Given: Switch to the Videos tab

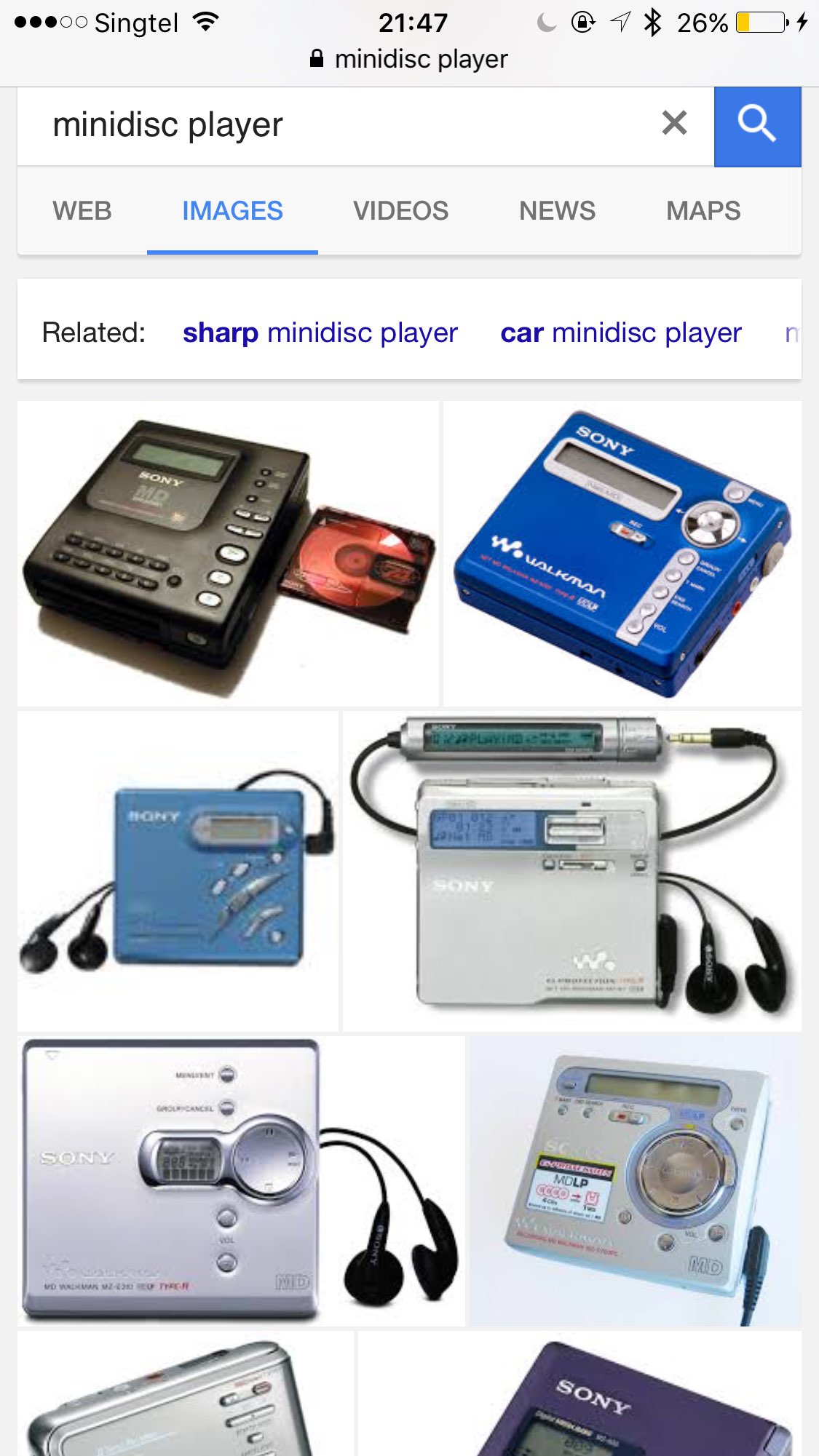Looking at the screenshot, I should tap(400, 211).
